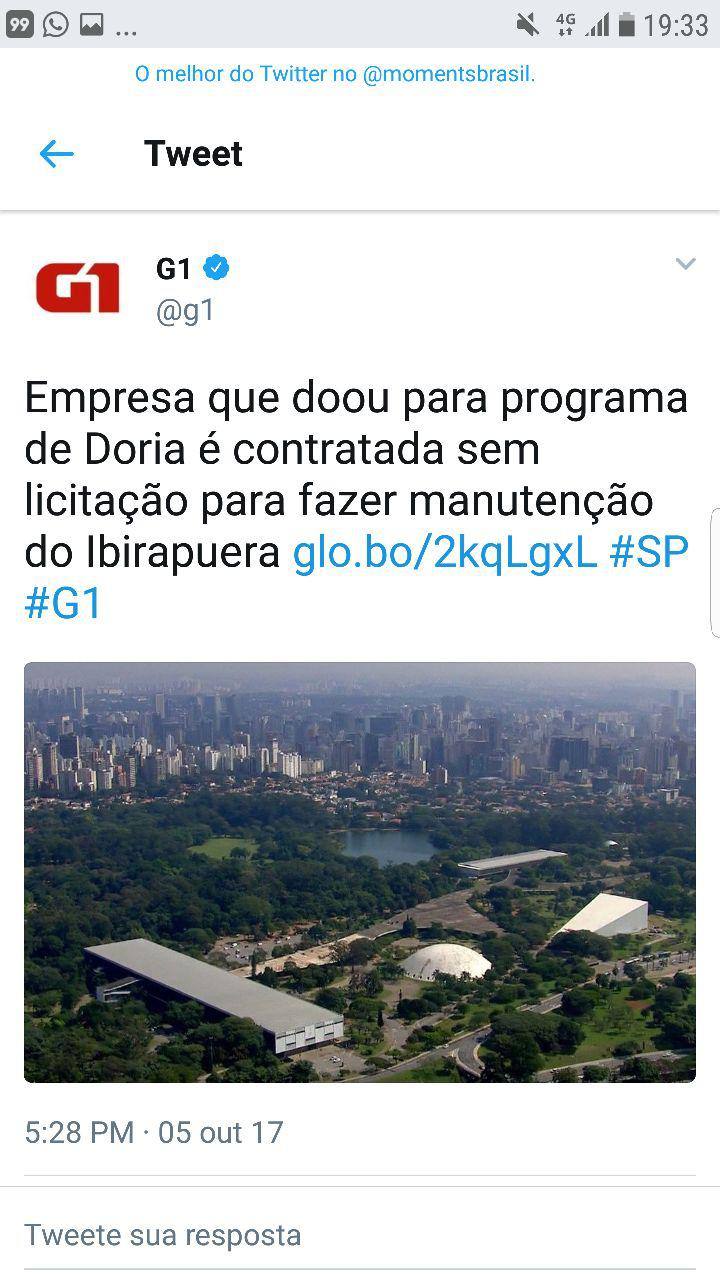Open G1's profile from its avatar
The image size is (720, 1280).
(x=78, y=288)
